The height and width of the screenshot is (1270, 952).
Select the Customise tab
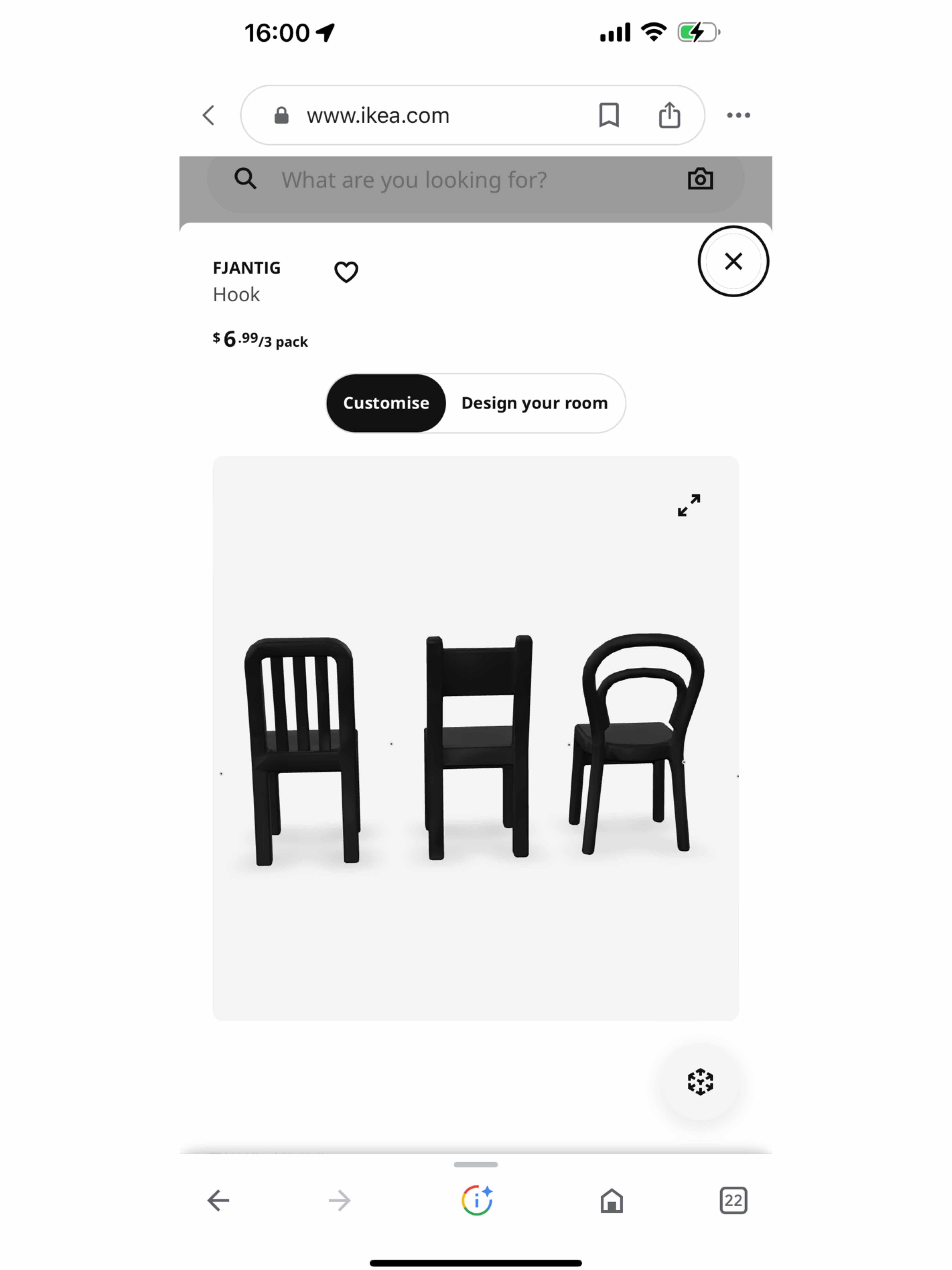(386, 403)
